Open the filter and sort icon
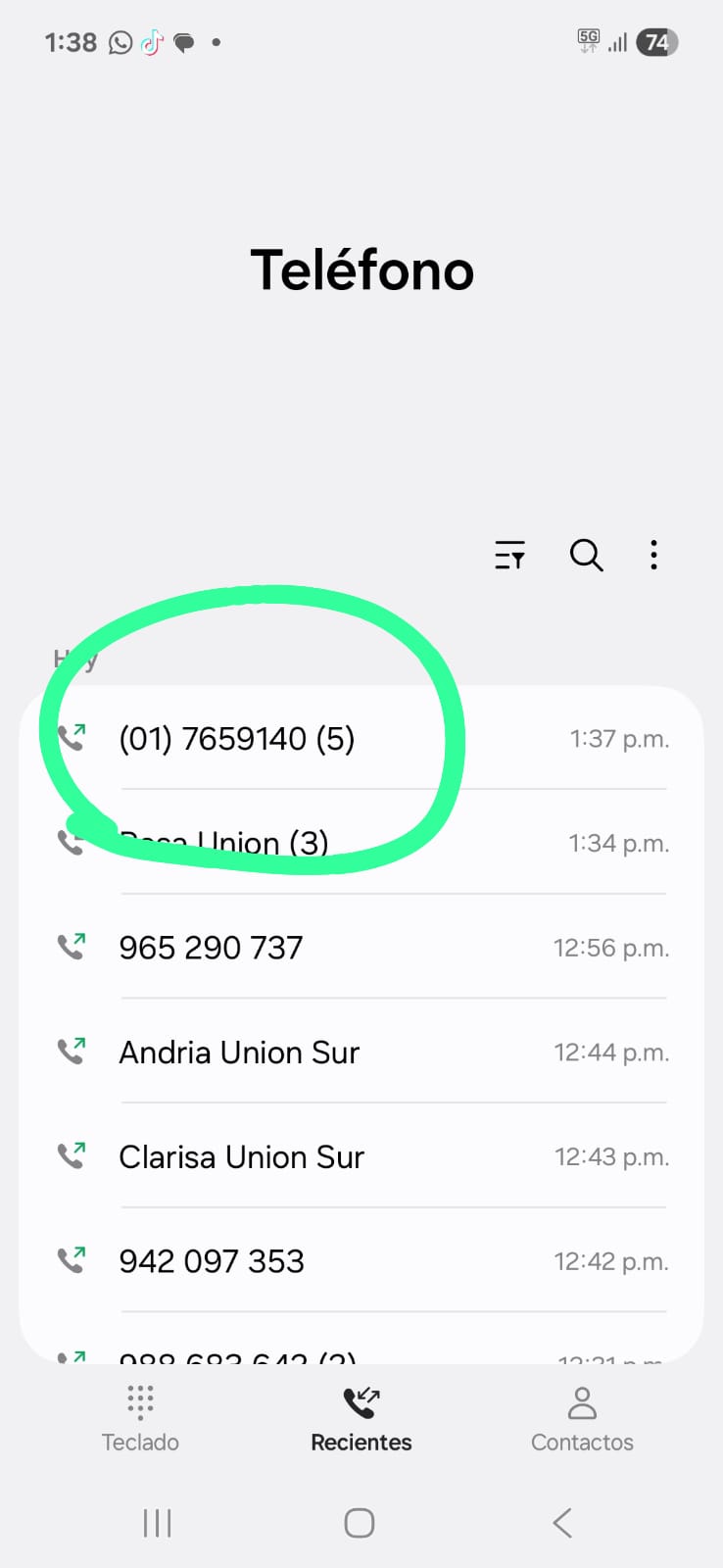The height and width of the screenshot is (1568, 723). coord(509,555)
